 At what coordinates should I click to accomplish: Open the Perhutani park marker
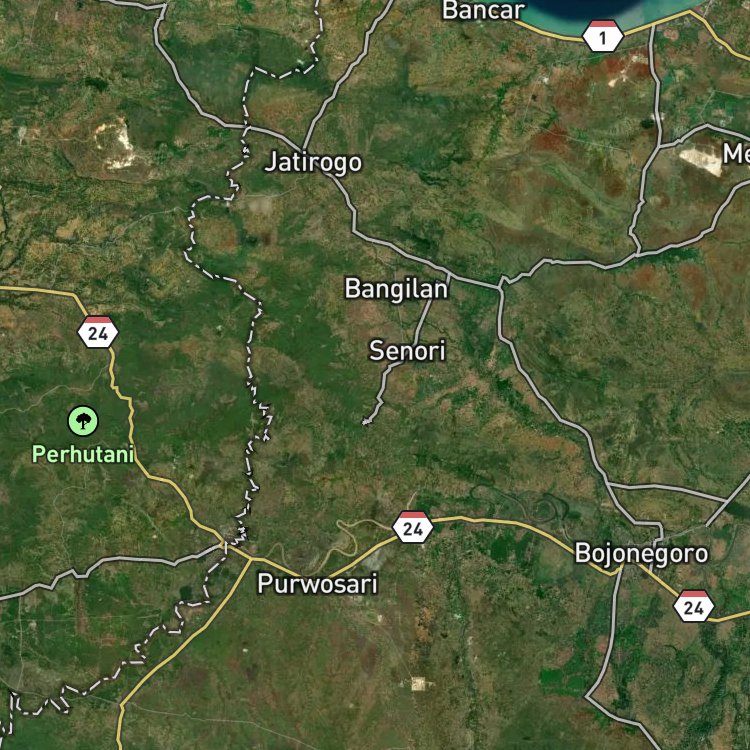point(83,421)
